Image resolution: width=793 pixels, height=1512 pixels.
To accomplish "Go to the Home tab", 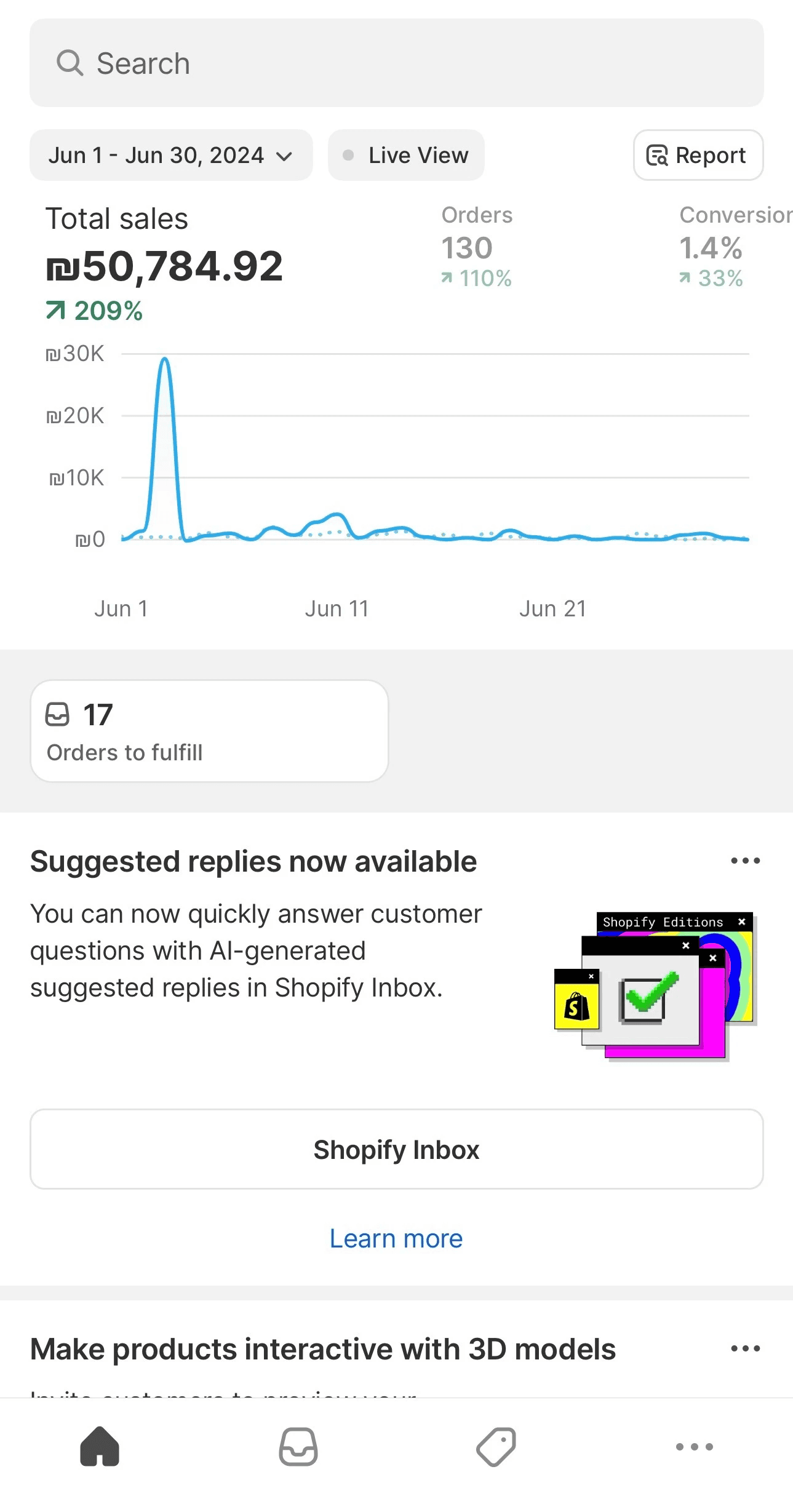I will (100, 1446).
